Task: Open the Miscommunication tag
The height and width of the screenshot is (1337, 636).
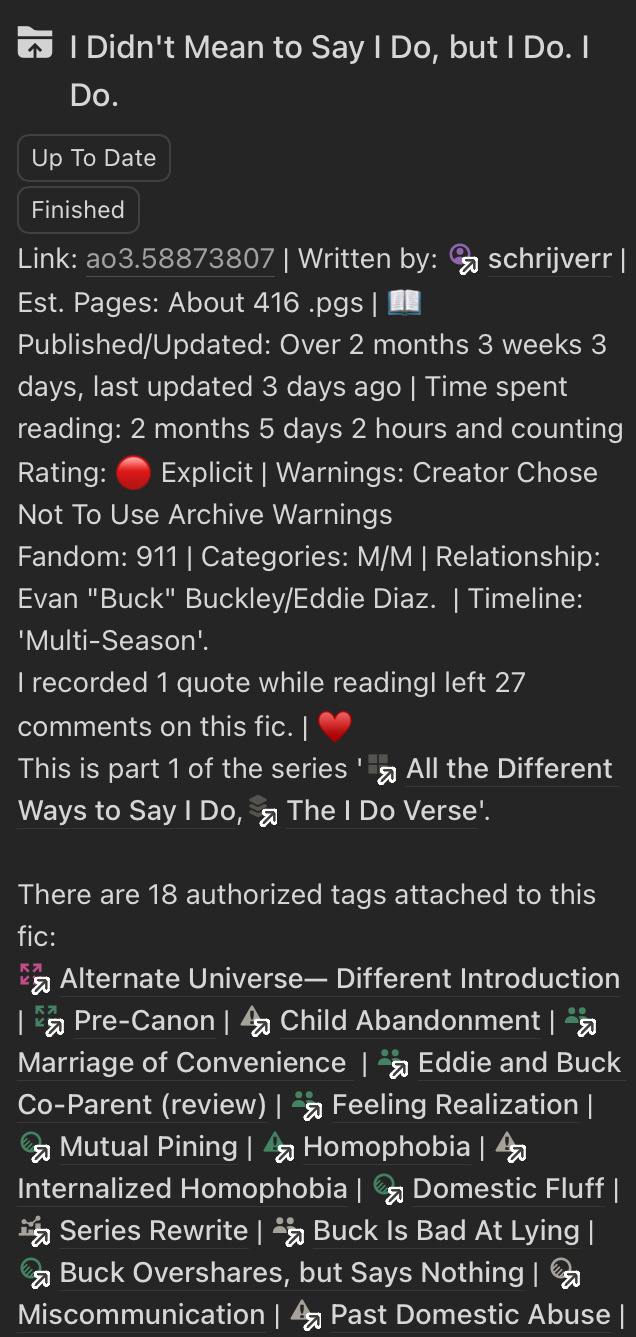Action: tap(141, 1315)
